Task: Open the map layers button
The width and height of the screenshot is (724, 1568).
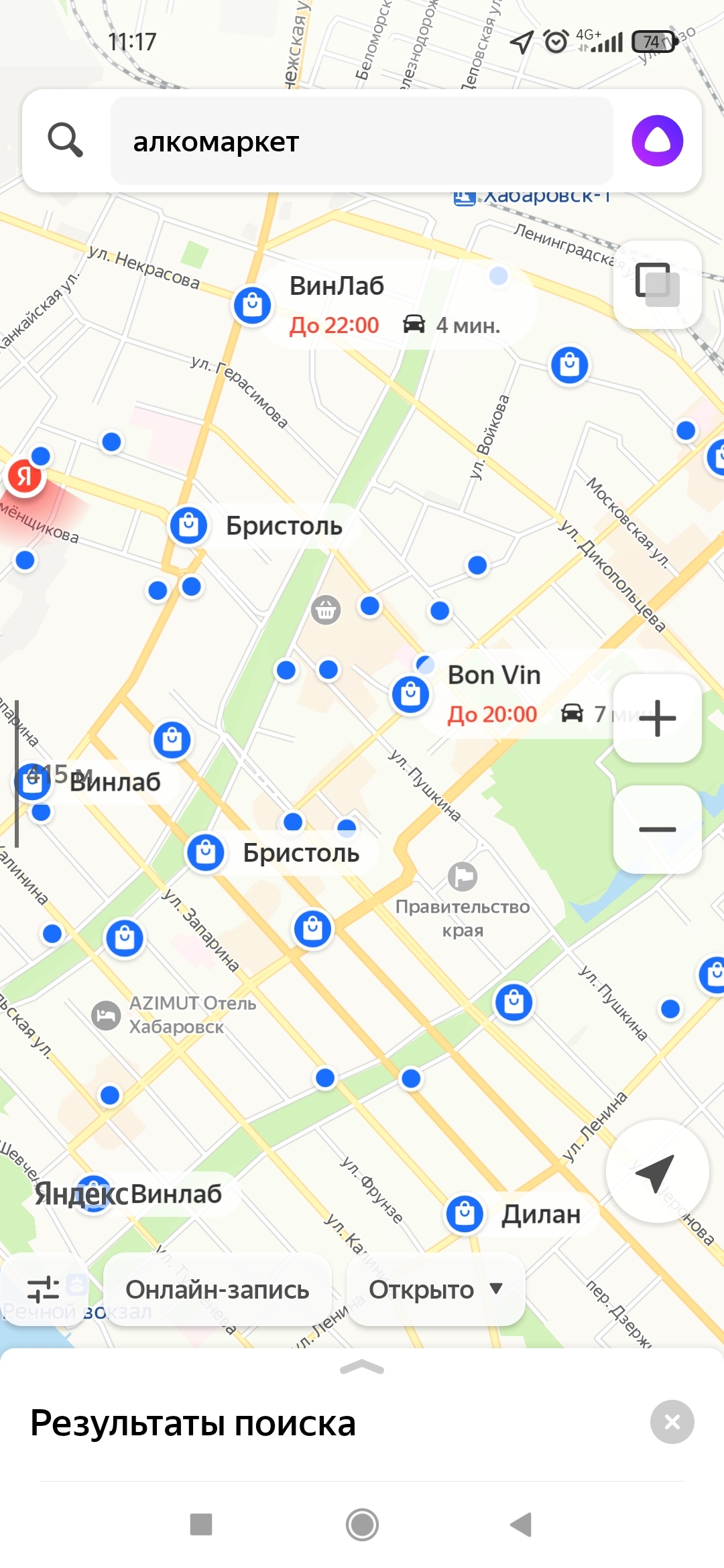Action: click(x=657, y=285)
